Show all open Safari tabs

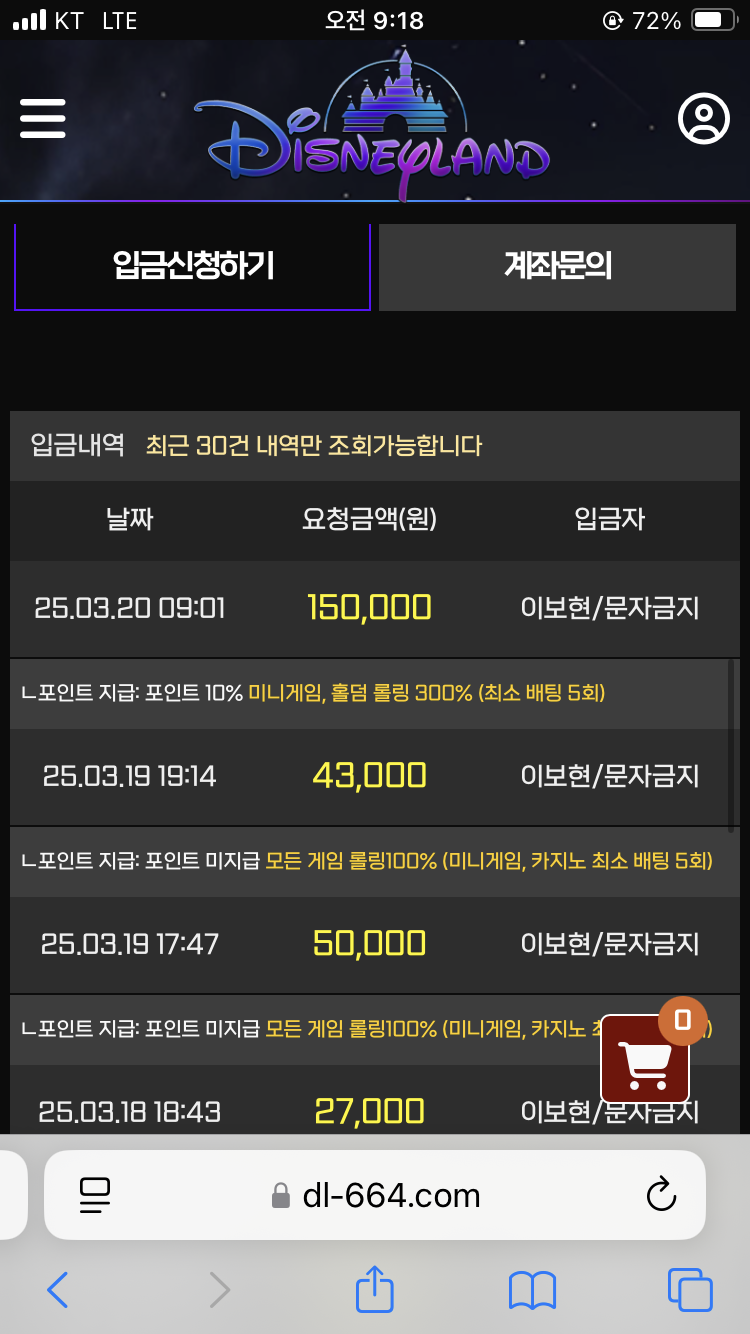click(x=690, y=1290)
